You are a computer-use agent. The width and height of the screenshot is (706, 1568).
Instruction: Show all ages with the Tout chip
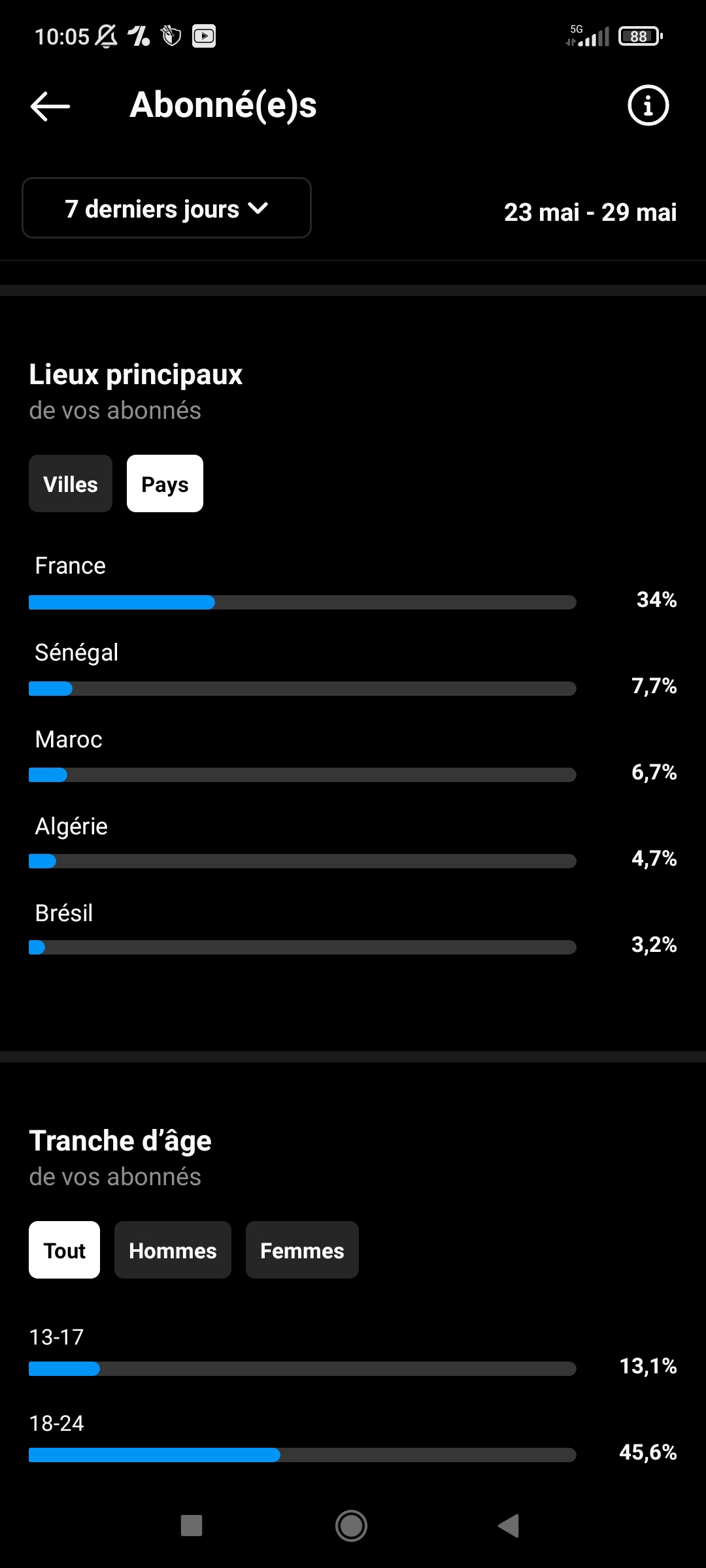tap(64, 1250)
